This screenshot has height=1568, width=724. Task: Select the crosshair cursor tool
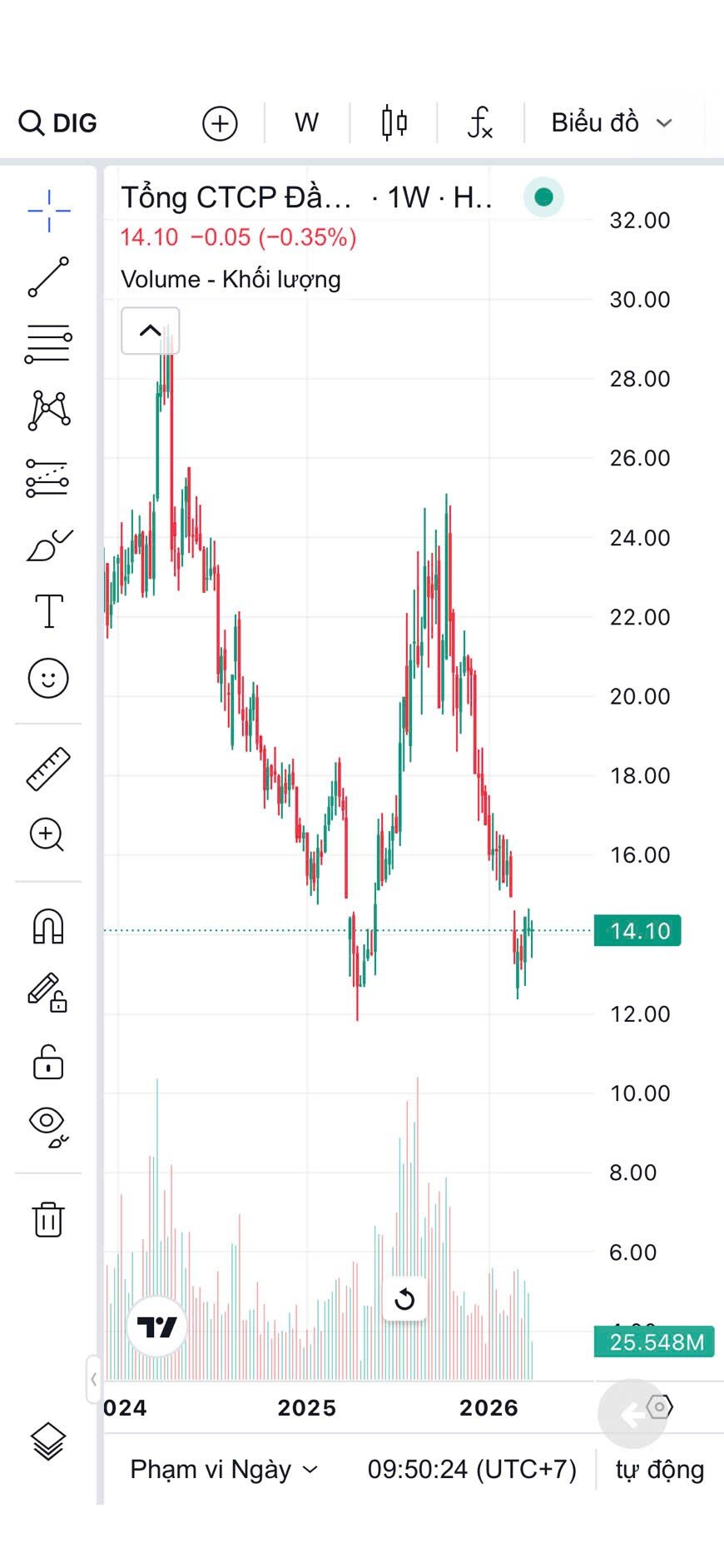point(49,211)
